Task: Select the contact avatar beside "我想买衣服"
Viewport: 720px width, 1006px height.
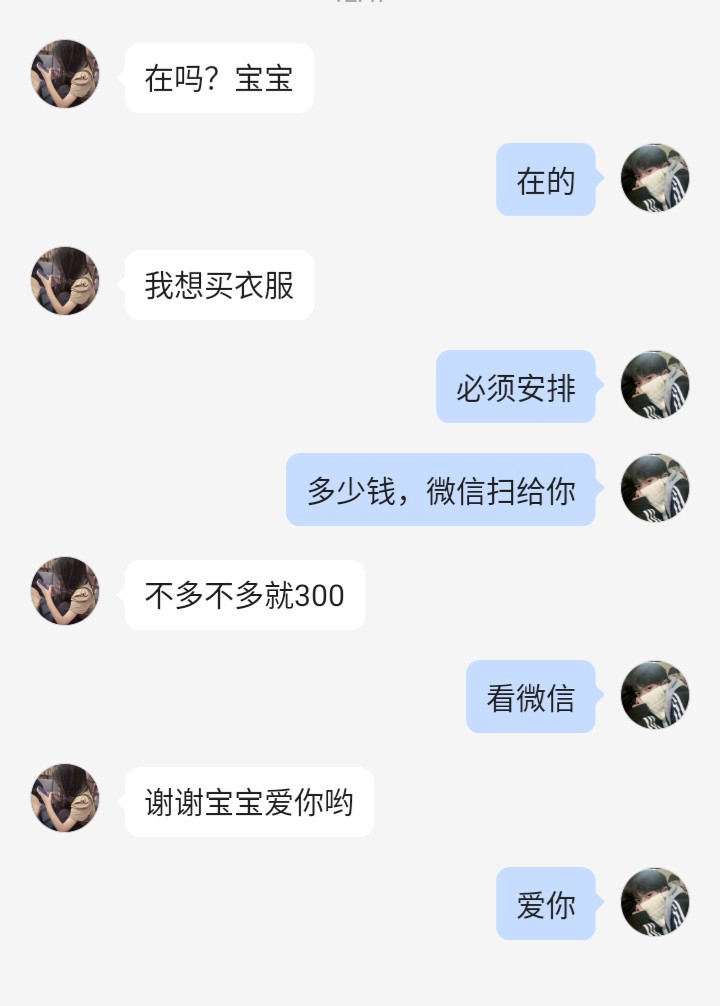Action: tap(64, 281)
